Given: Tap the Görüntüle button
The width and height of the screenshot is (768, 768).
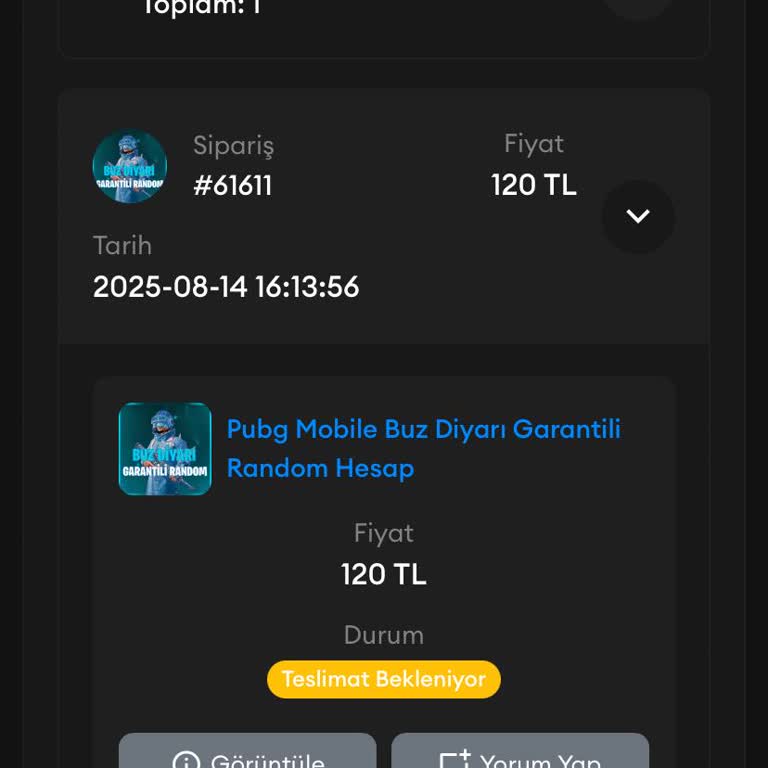Looking at the screenshot, I should click(247, 754).
